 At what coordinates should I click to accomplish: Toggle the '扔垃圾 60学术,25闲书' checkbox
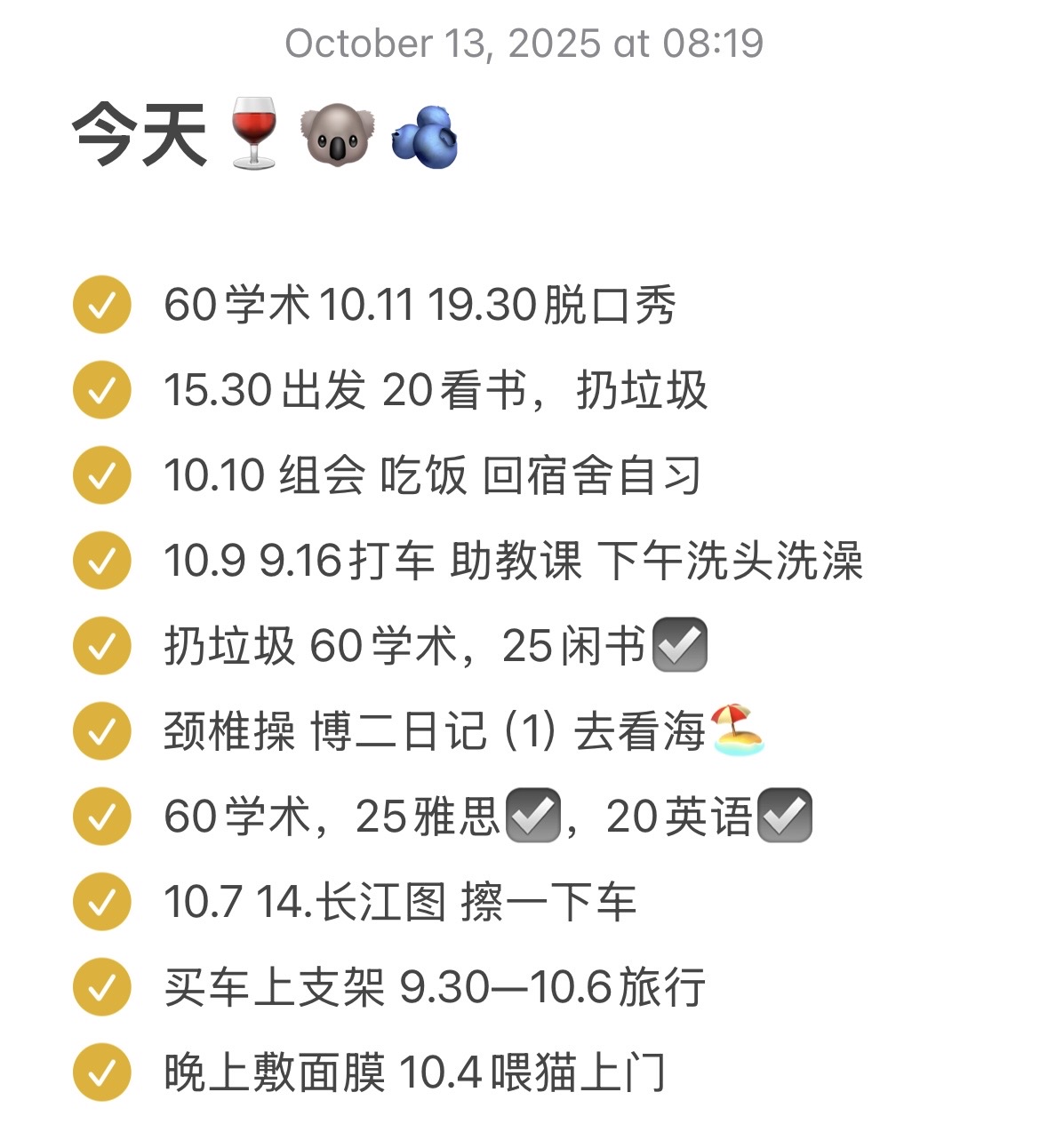[102, 646]
